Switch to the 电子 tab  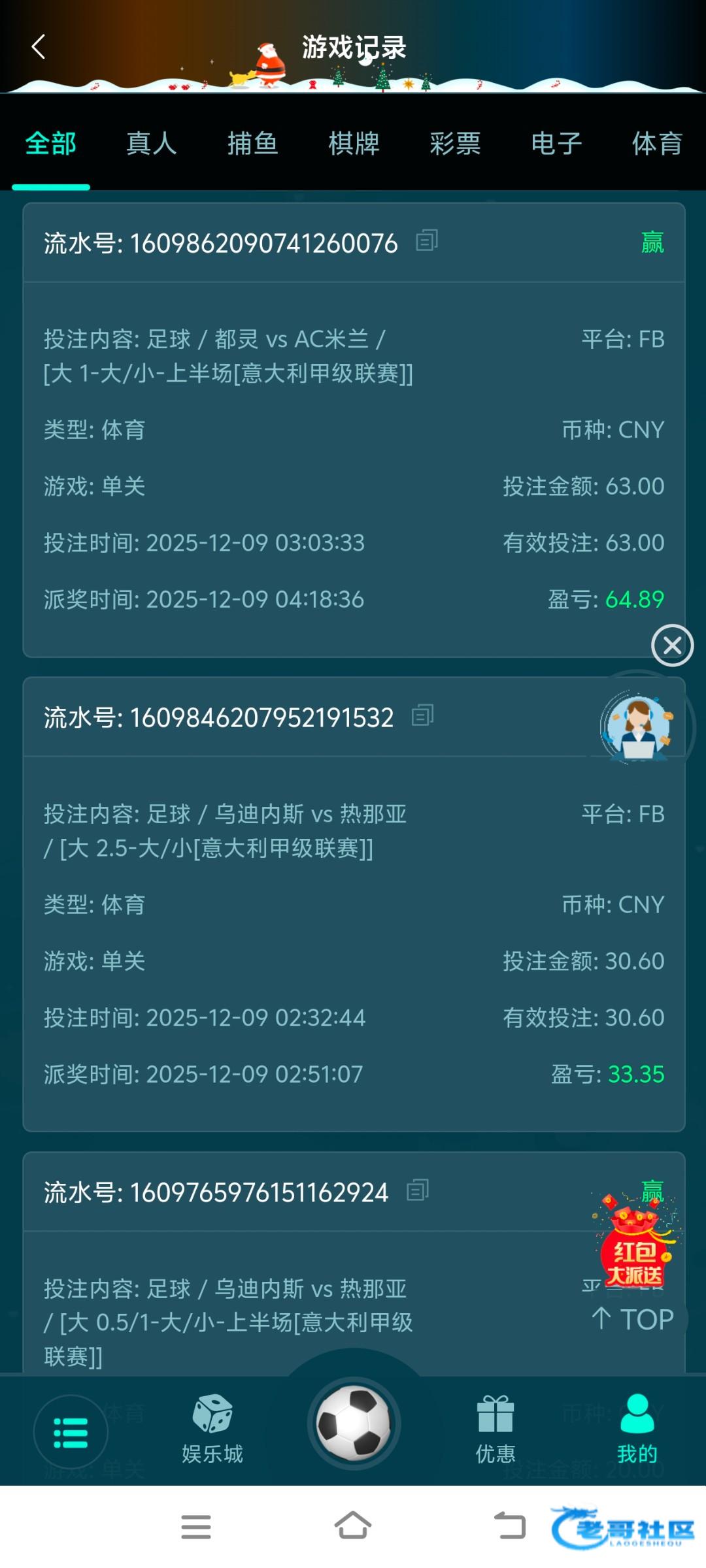pos(556,144)
